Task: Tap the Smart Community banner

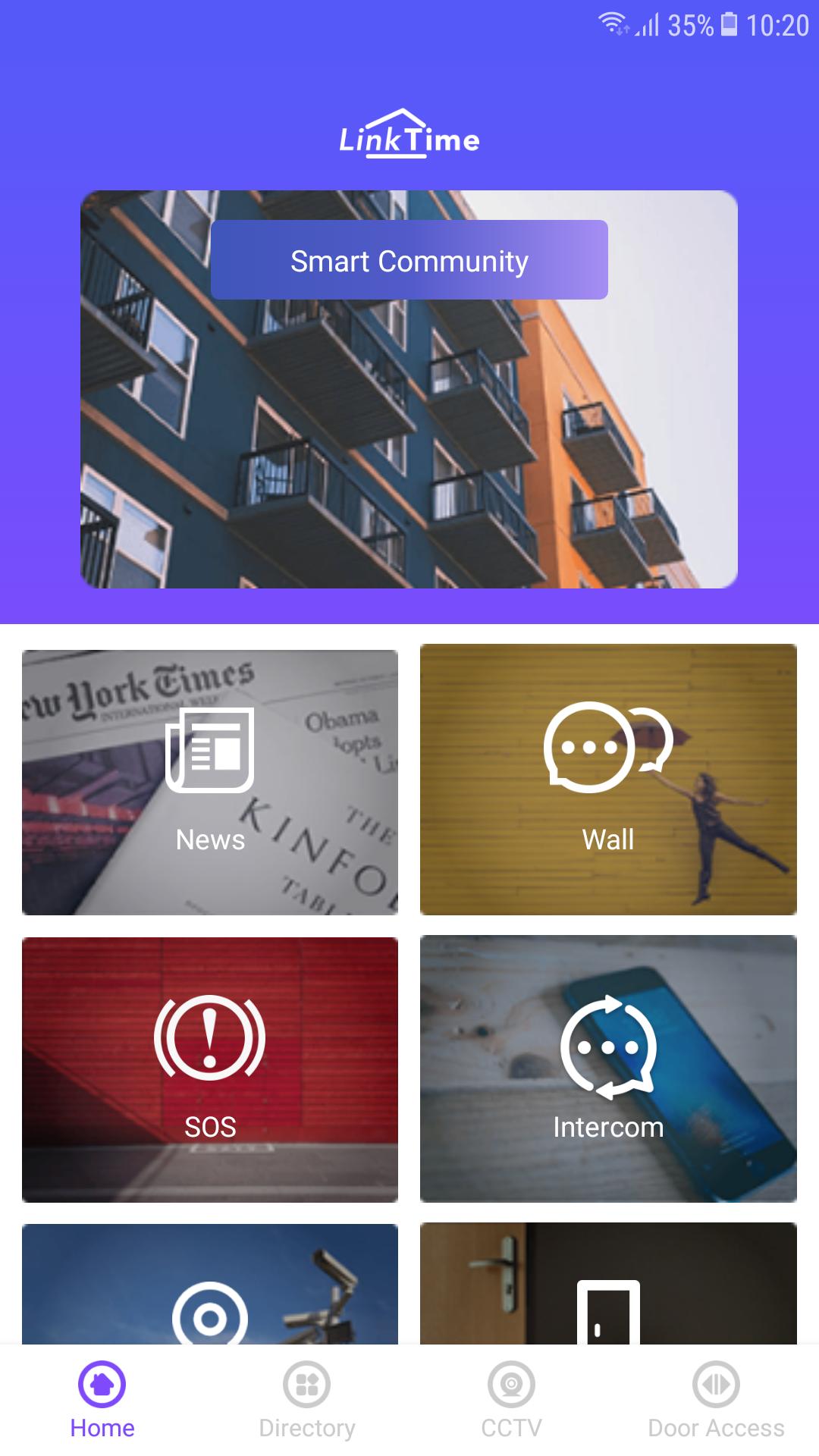Action: [x=409, y=260]
